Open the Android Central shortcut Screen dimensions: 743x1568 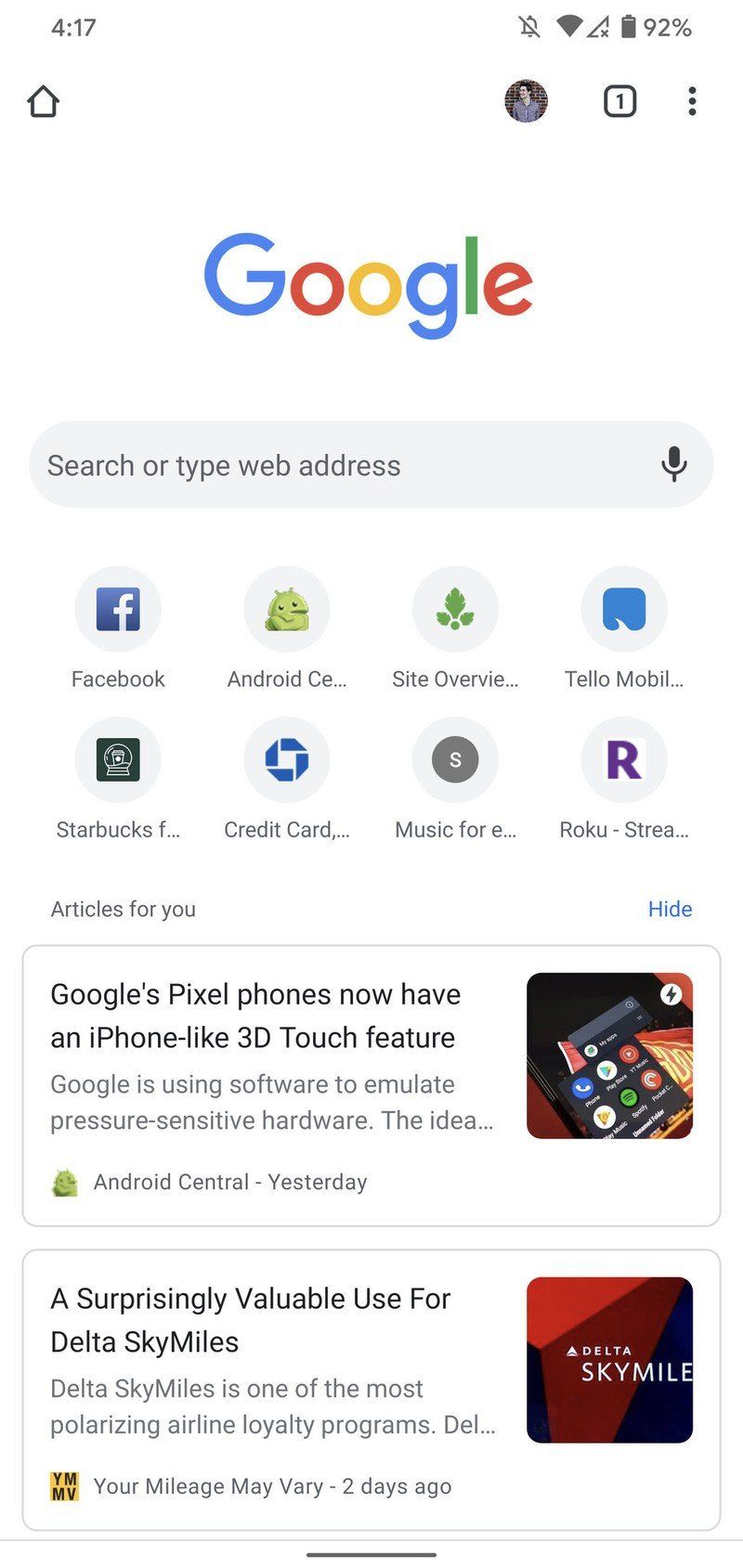point(287,628)
